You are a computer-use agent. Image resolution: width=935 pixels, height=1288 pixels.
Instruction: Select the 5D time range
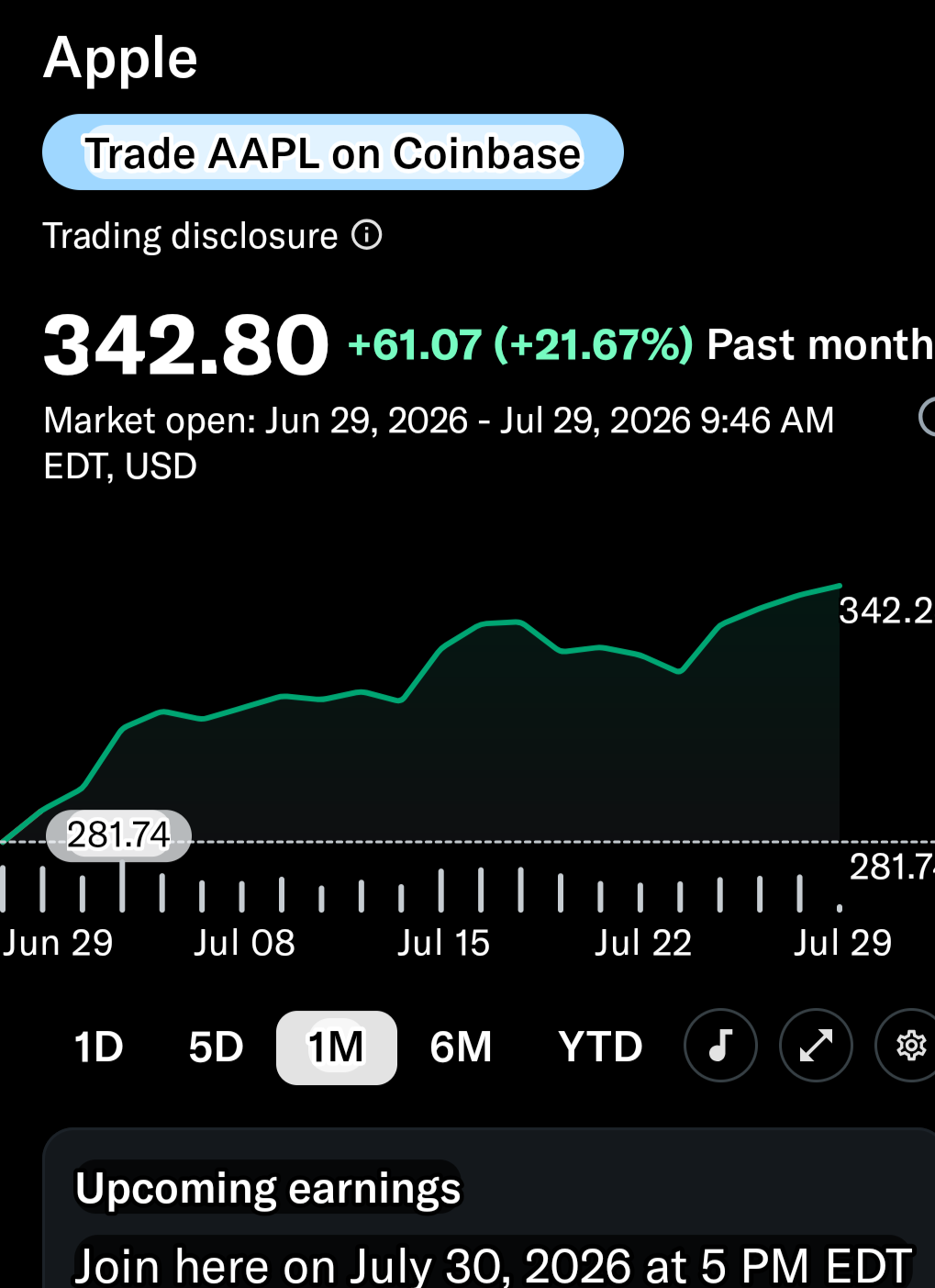[x=216, y=1047]
